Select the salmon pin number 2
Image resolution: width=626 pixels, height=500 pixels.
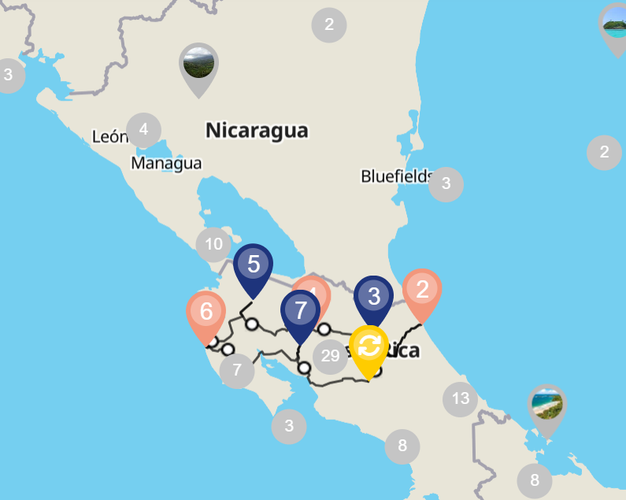click(422, 291)
